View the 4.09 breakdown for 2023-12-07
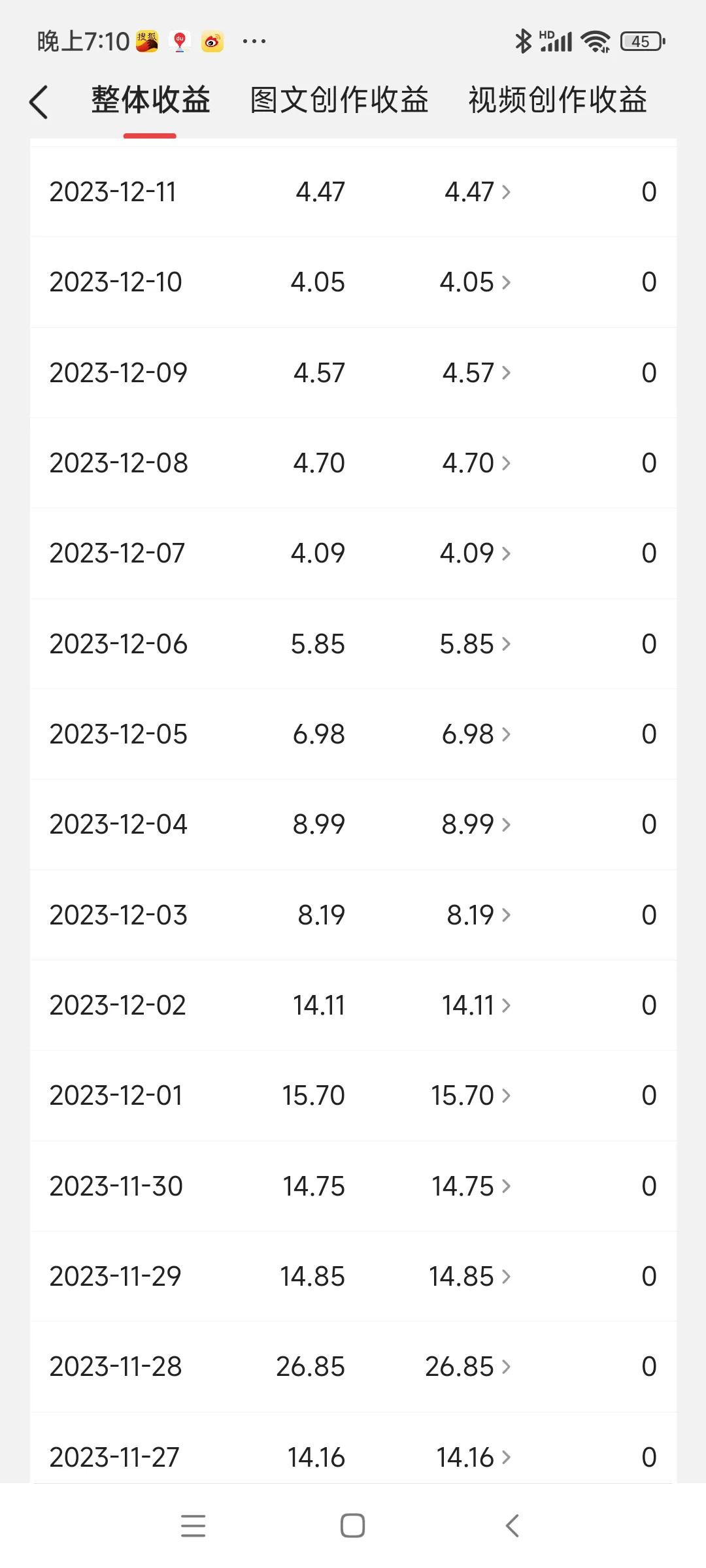 [475, 553]
